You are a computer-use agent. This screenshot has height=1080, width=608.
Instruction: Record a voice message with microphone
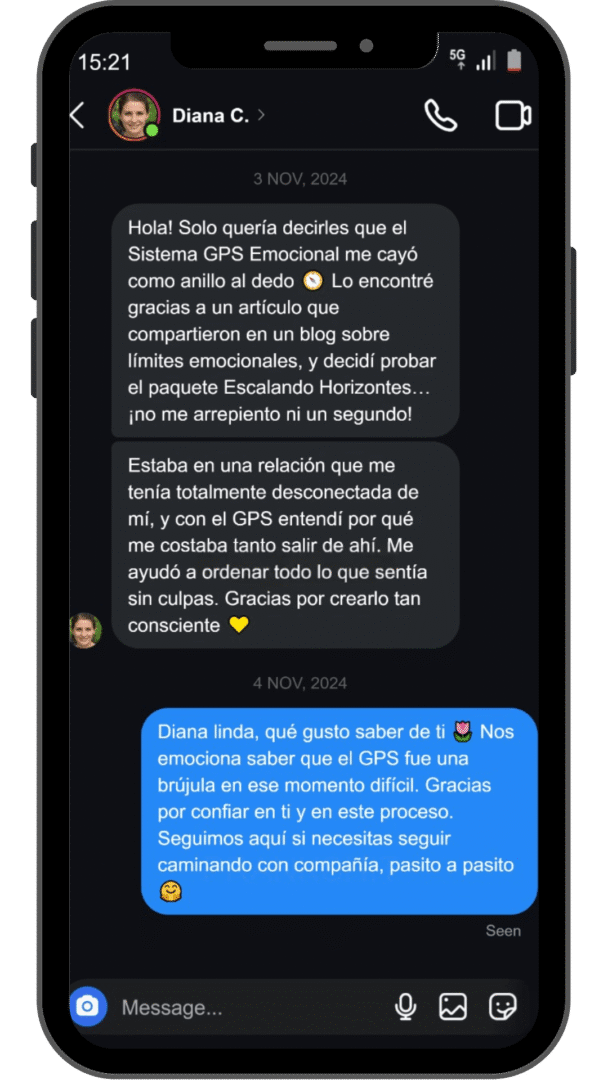pyautogui.click(x=406, y=1007)
